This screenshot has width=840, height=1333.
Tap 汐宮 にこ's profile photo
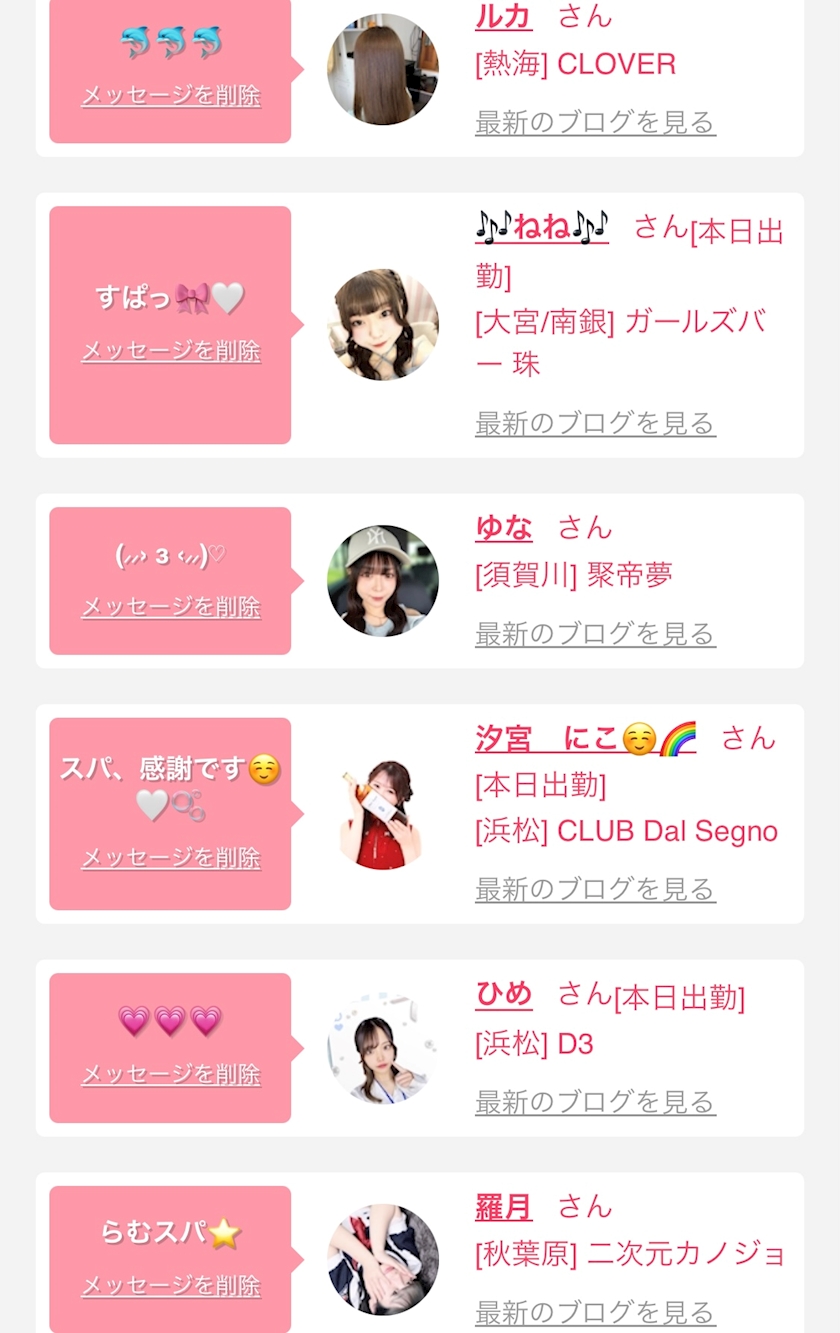pyautogui.click(x=383, y=813)
